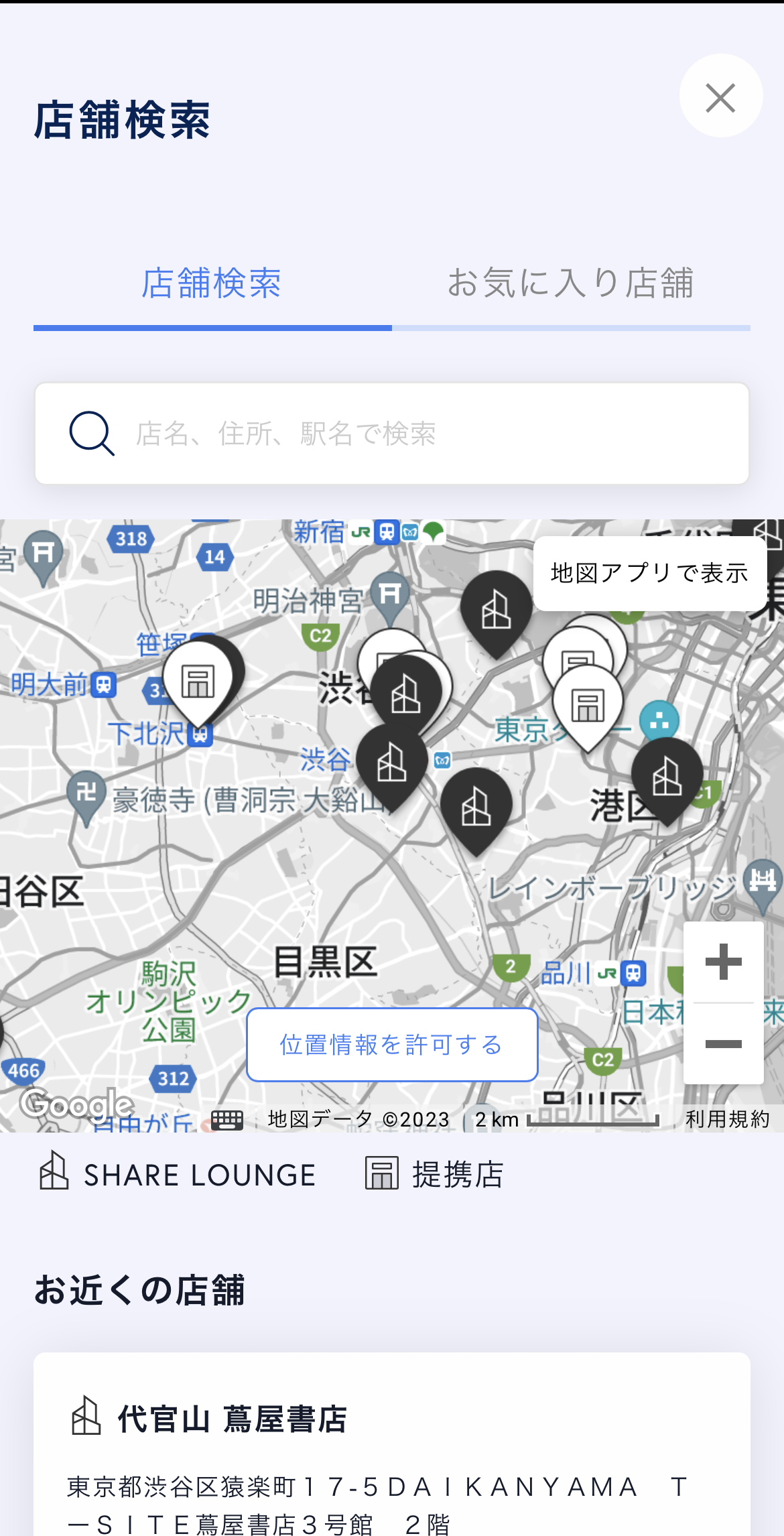Click the 提携店 legend icon
784x1536 pixels.
(381, 1172)
